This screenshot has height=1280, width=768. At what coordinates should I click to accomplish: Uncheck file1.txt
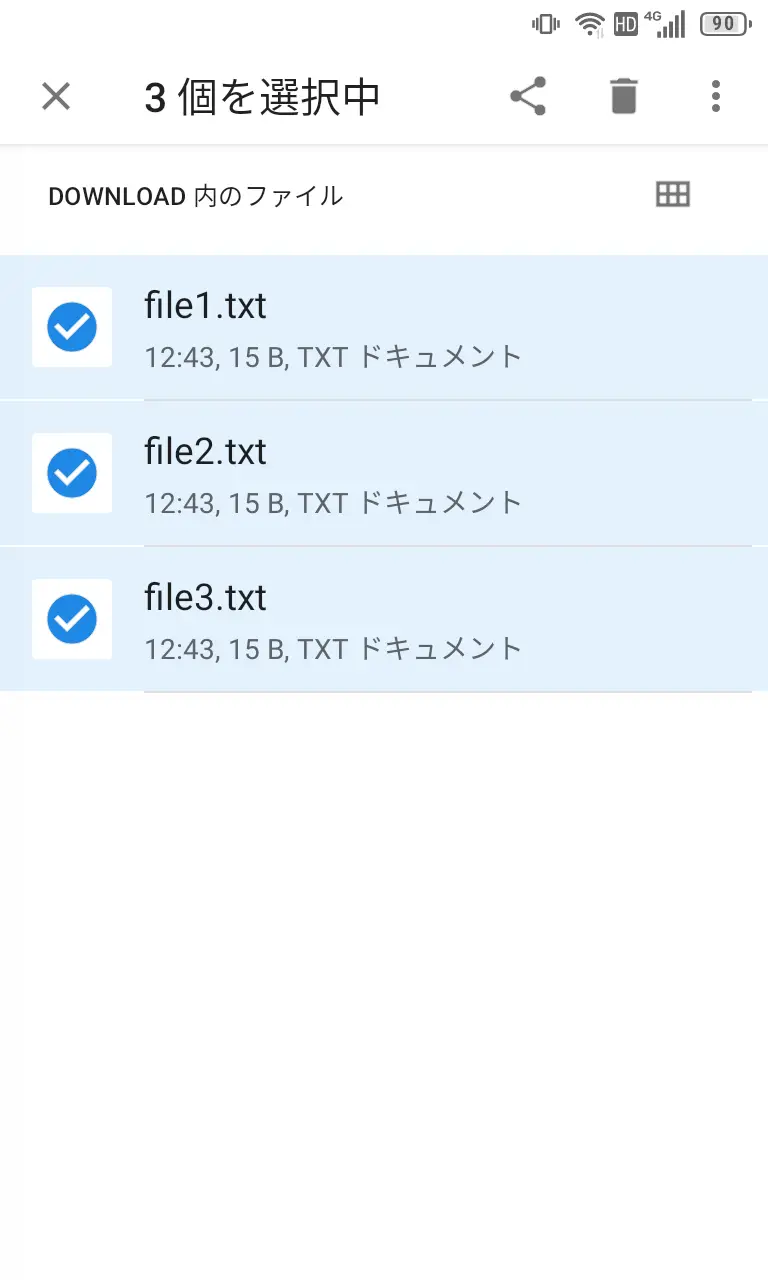[72, 327]
